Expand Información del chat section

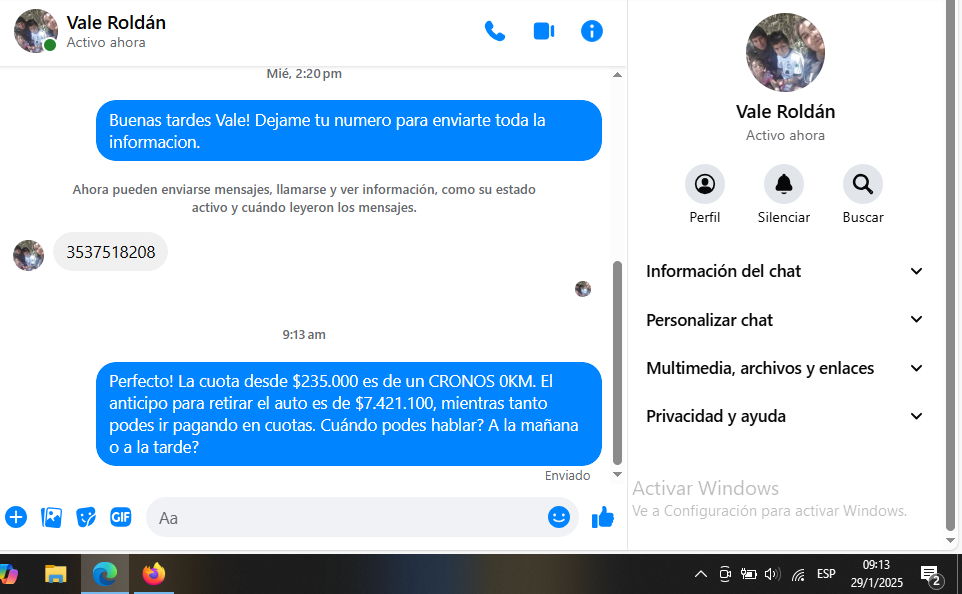click(785, 271)
